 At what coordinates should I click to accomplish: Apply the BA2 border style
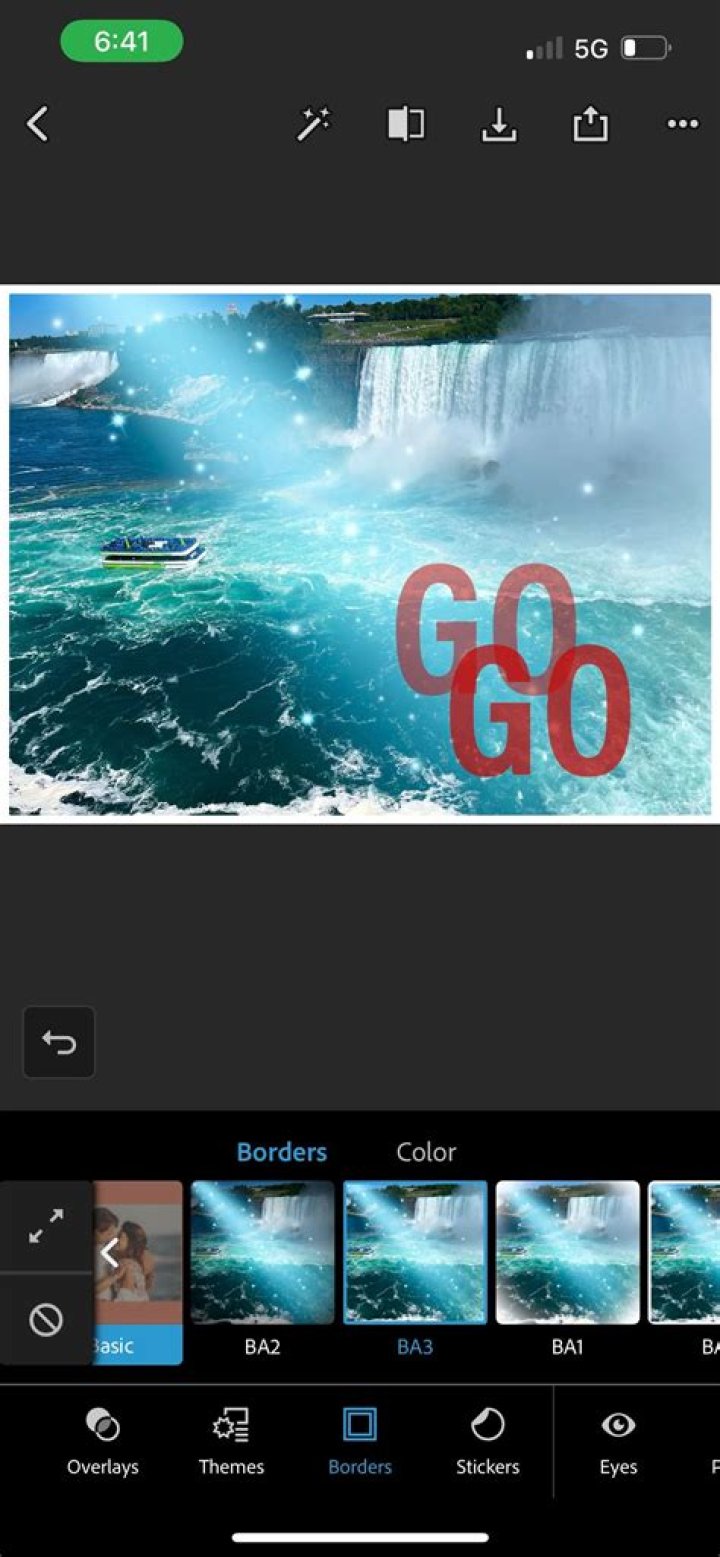tap(262, 1253)
